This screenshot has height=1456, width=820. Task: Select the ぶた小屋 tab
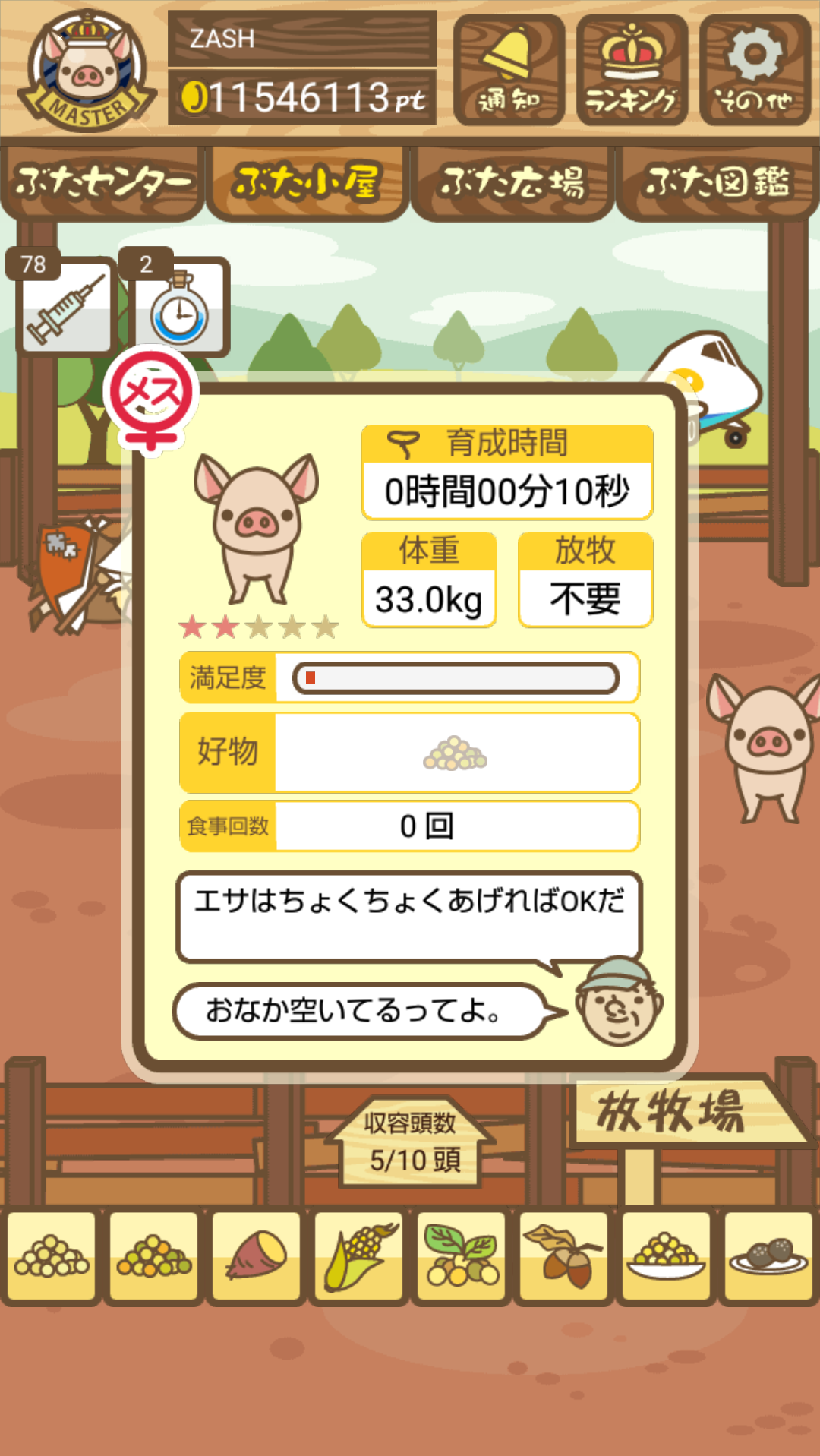pyautogui.click(x=307, y=182)
